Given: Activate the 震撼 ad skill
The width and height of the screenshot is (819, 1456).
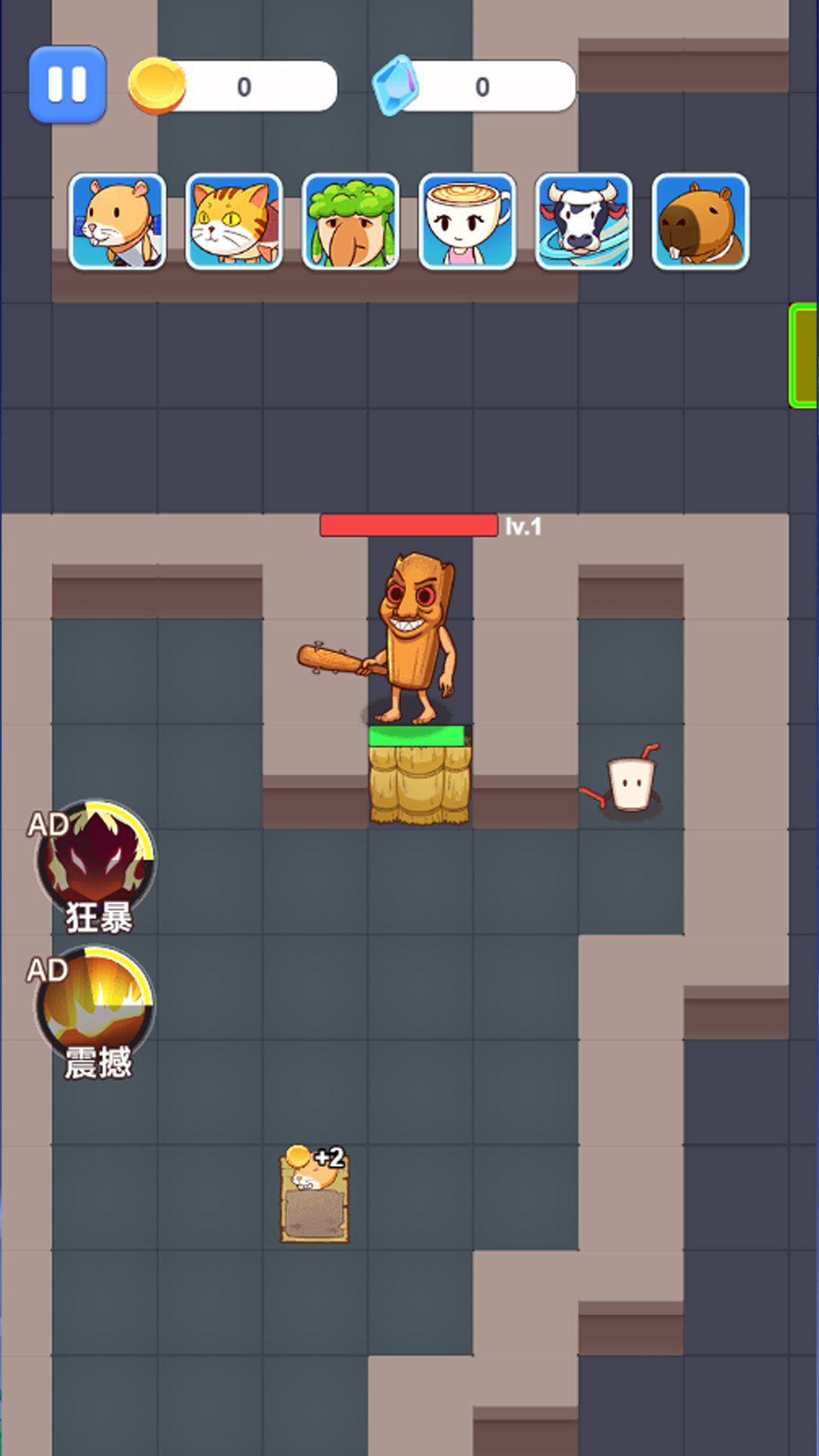Looking at the screenshot, I should click(94, 1012).
